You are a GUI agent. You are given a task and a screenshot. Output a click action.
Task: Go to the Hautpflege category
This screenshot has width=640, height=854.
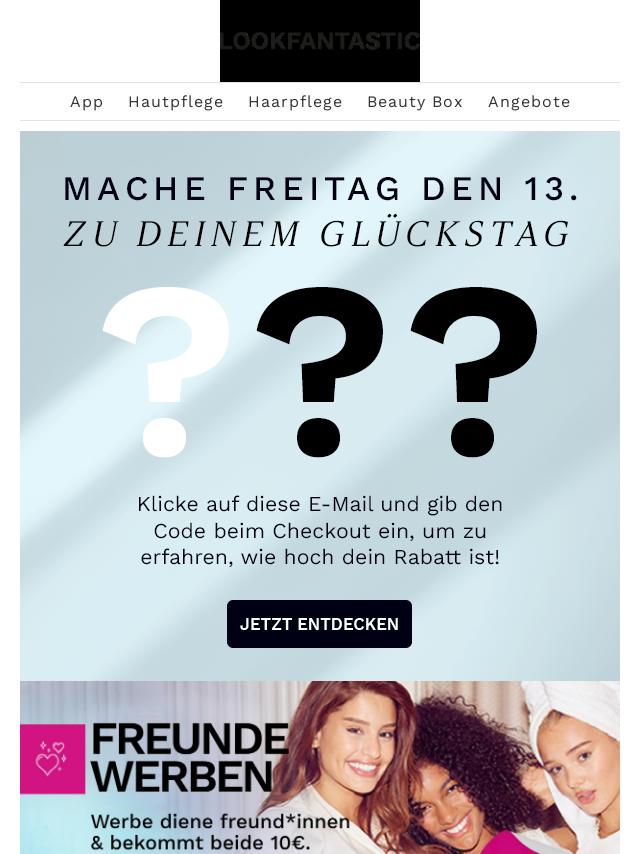[x=176, y=102]
